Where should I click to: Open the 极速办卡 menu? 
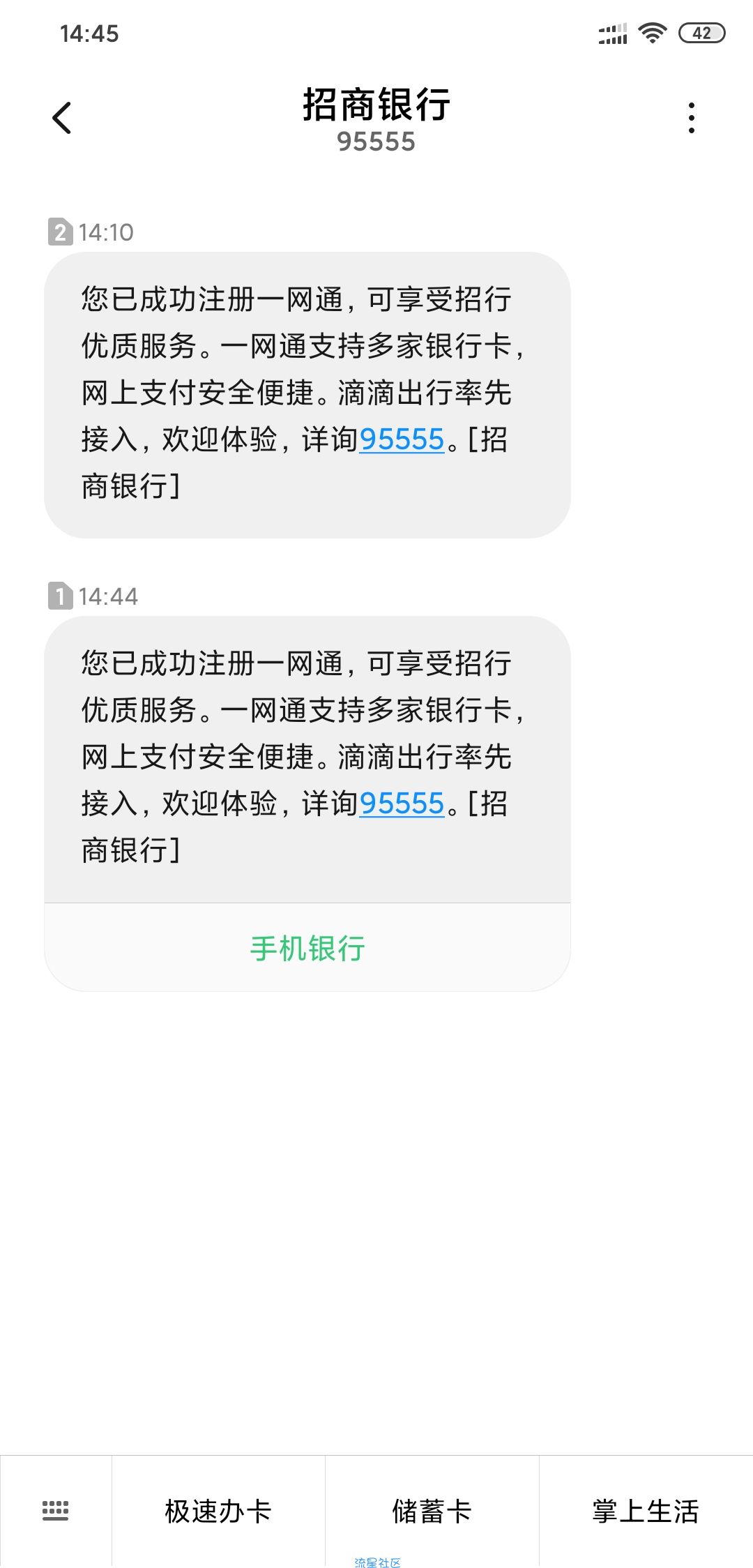coord(218,1511)
